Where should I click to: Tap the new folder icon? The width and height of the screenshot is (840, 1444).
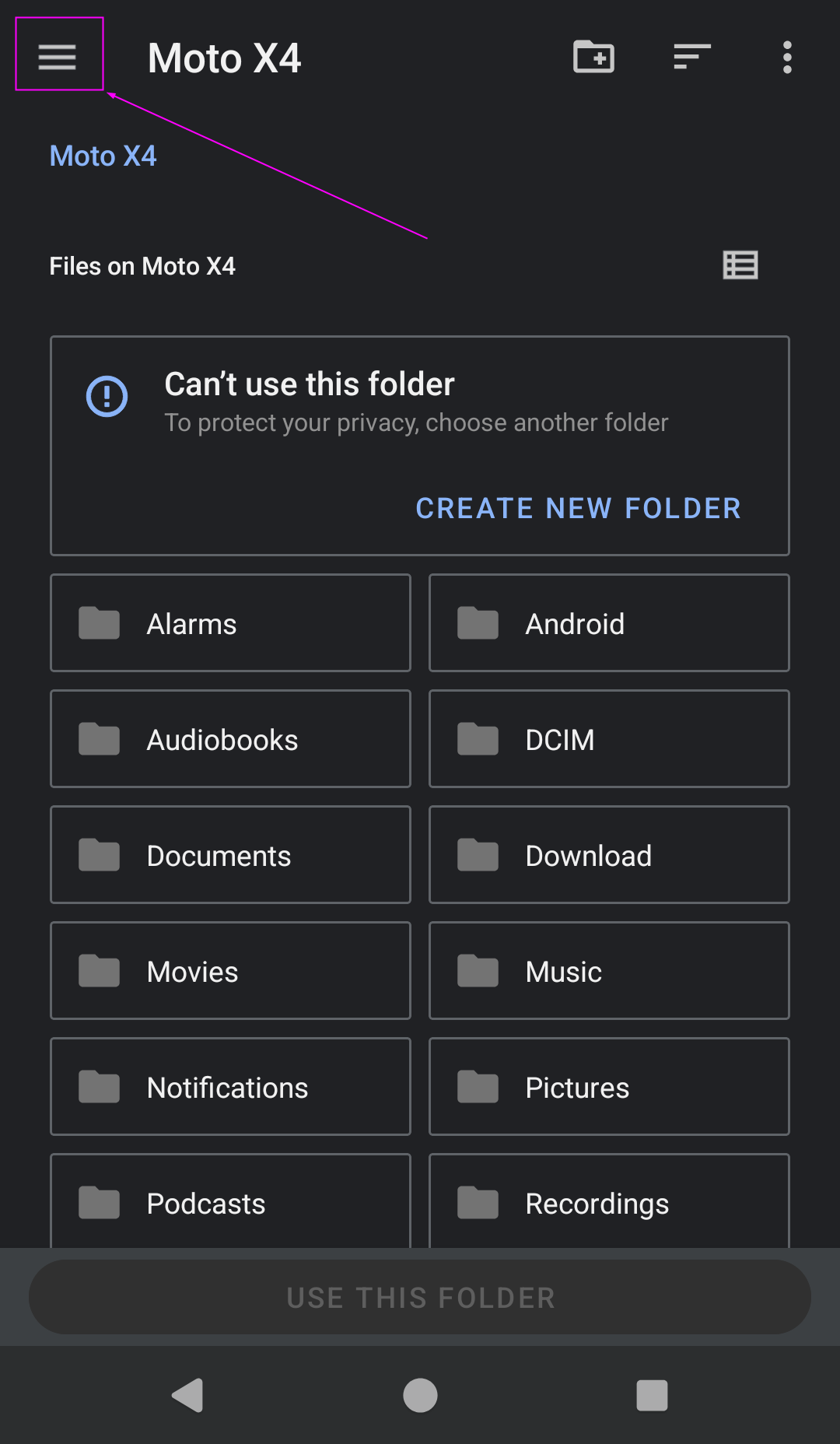pyautogui.click(x=593, y=57)
